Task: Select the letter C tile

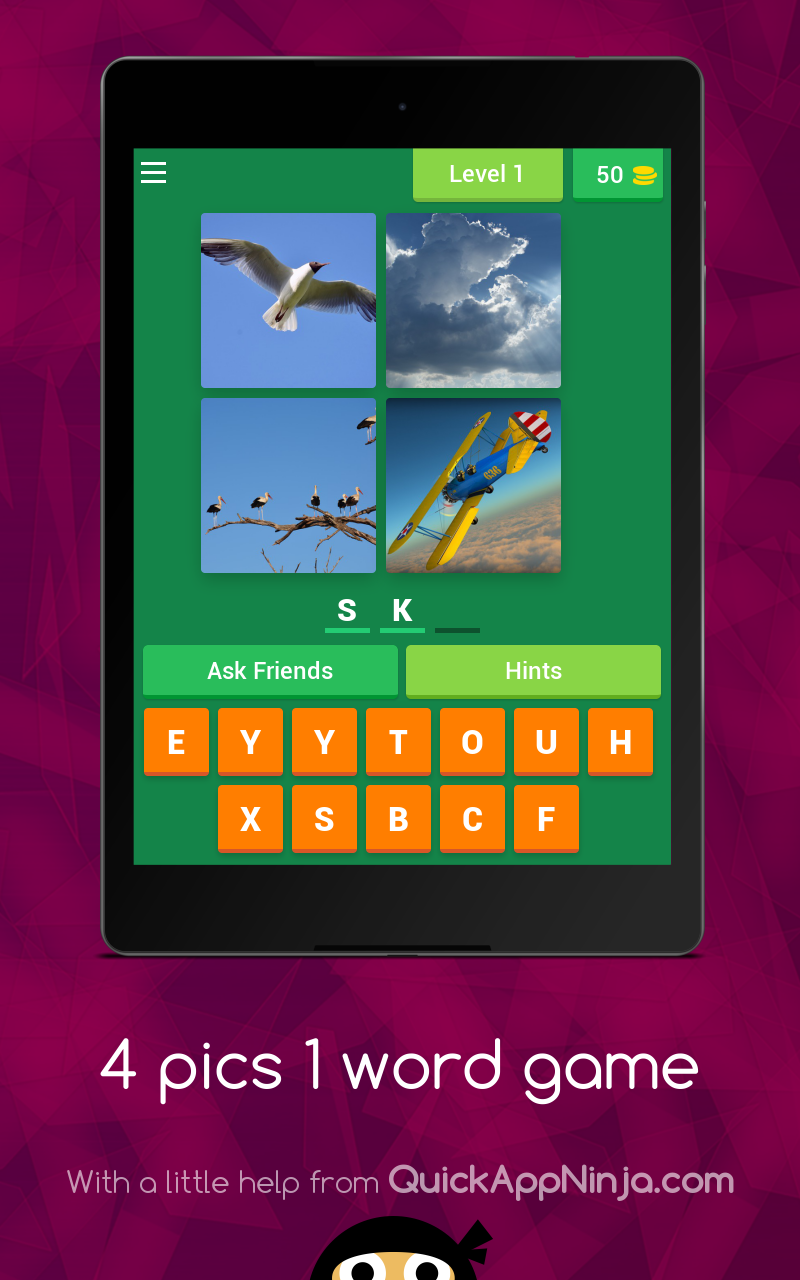Action: (x=472, y=818)
